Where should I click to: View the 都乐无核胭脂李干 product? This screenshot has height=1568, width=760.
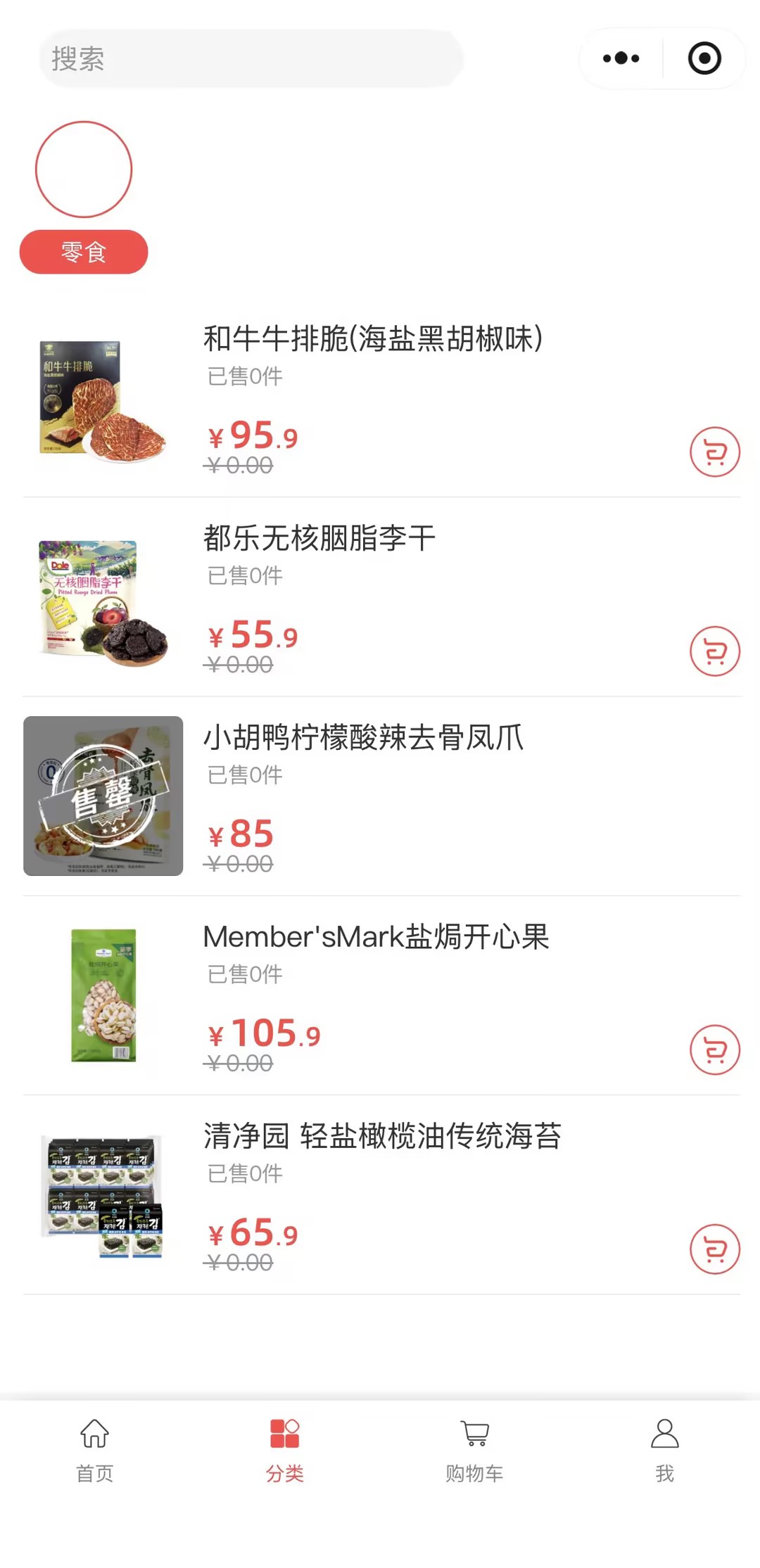319,538
